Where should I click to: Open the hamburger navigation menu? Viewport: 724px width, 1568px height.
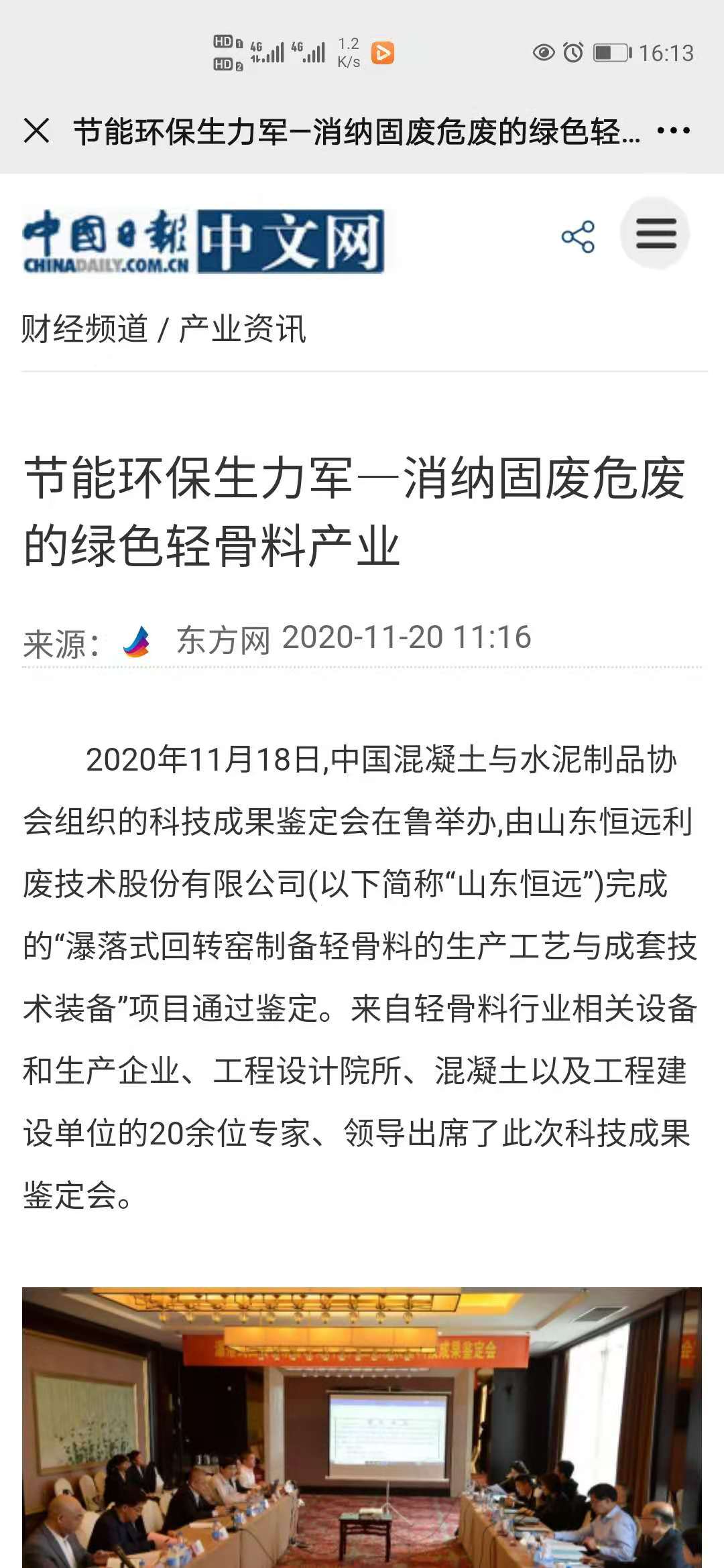tap(656, 234)
